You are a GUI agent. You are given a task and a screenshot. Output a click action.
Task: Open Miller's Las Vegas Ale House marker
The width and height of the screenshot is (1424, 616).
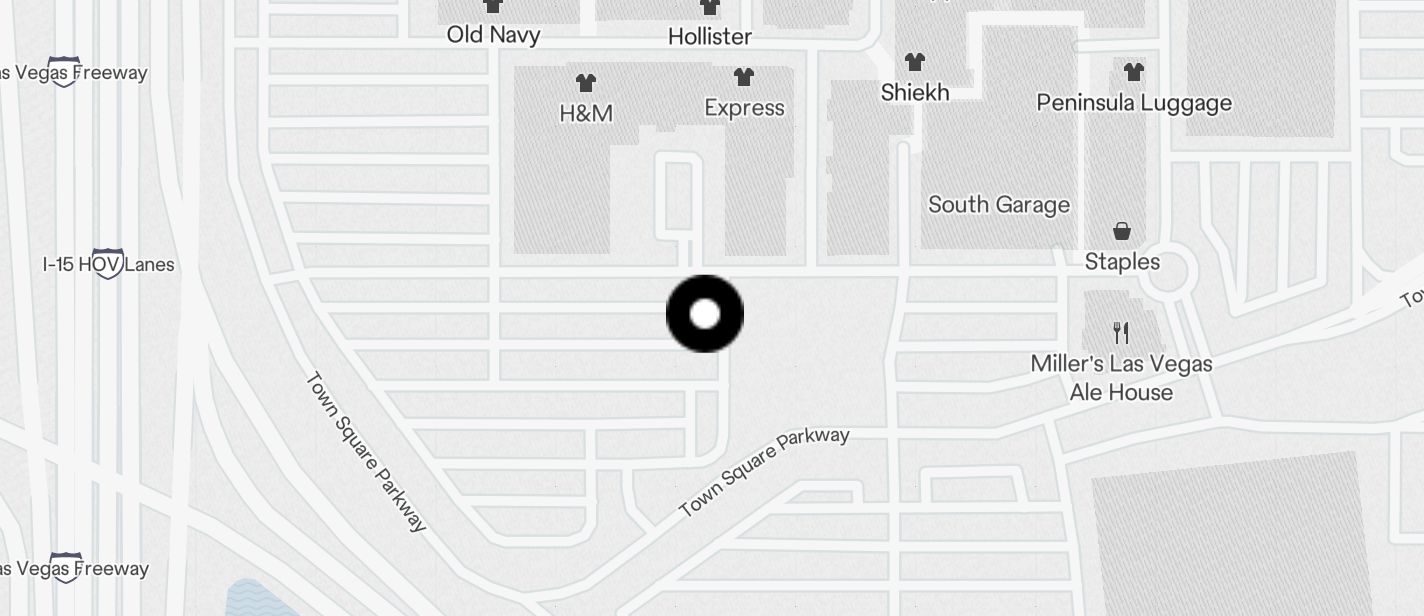(1121, 334)
